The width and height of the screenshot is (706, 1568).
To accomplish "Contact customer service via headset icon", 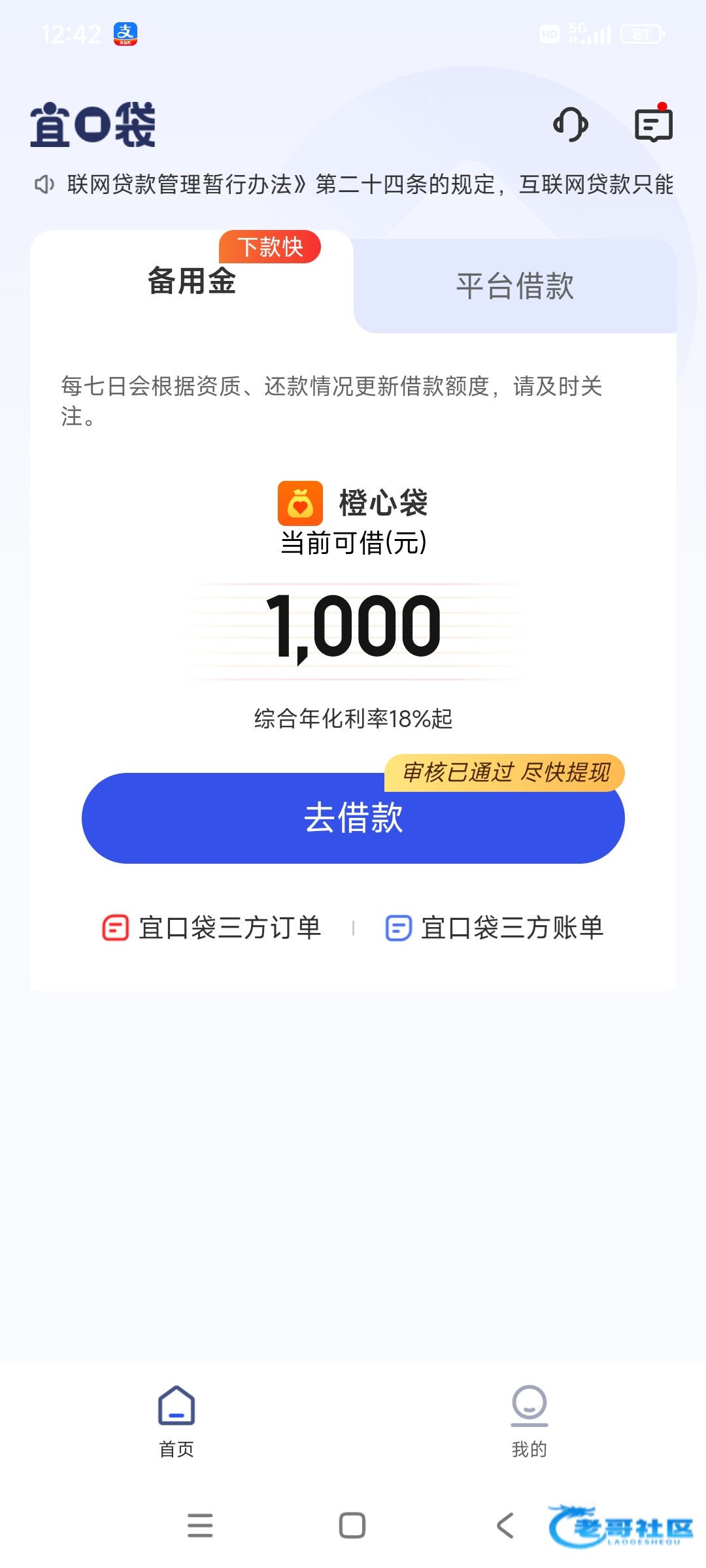I will point(570,124).
